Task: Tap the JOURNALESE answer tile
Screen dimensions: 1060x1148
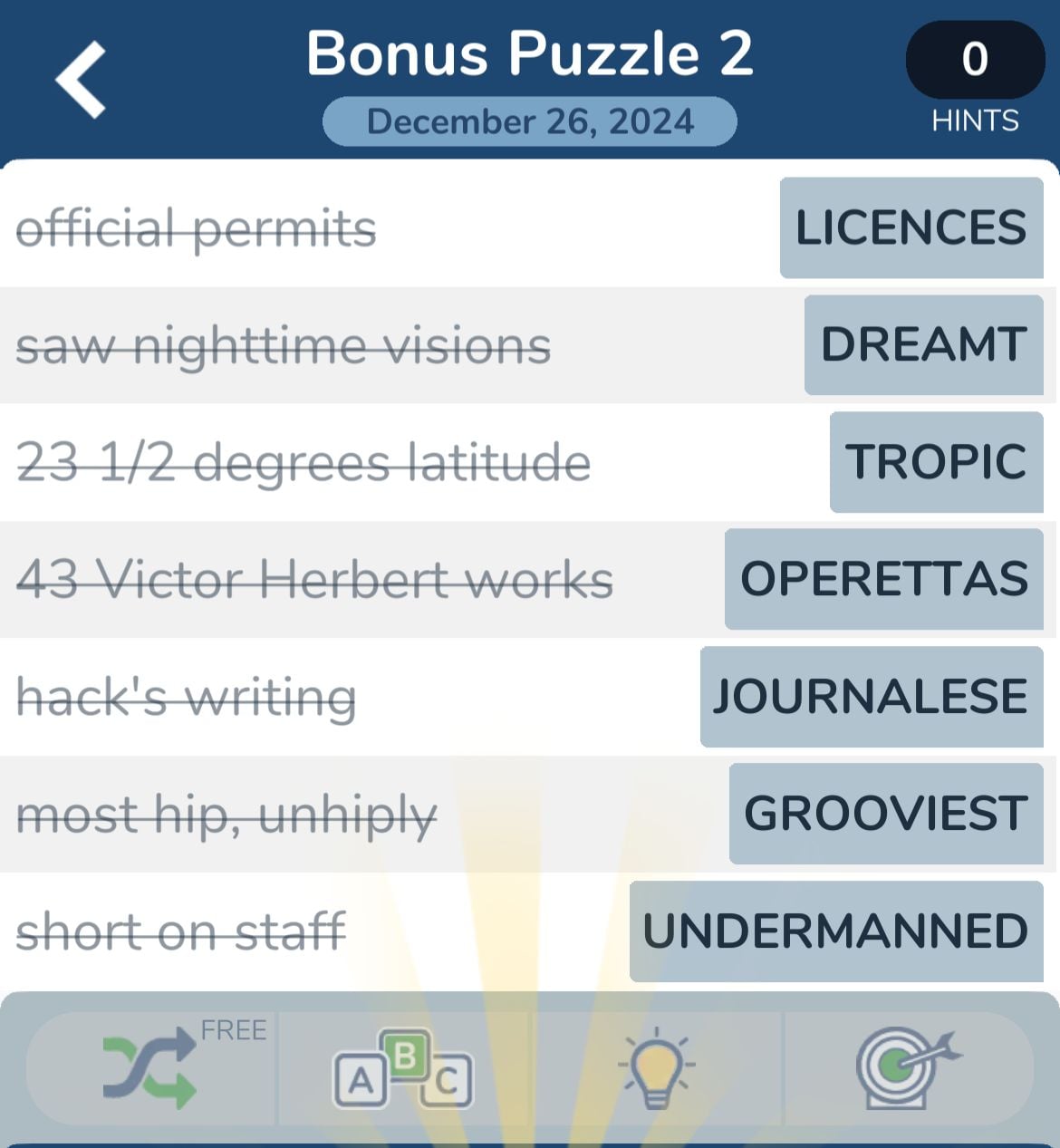Action: (x=871, y=697)
